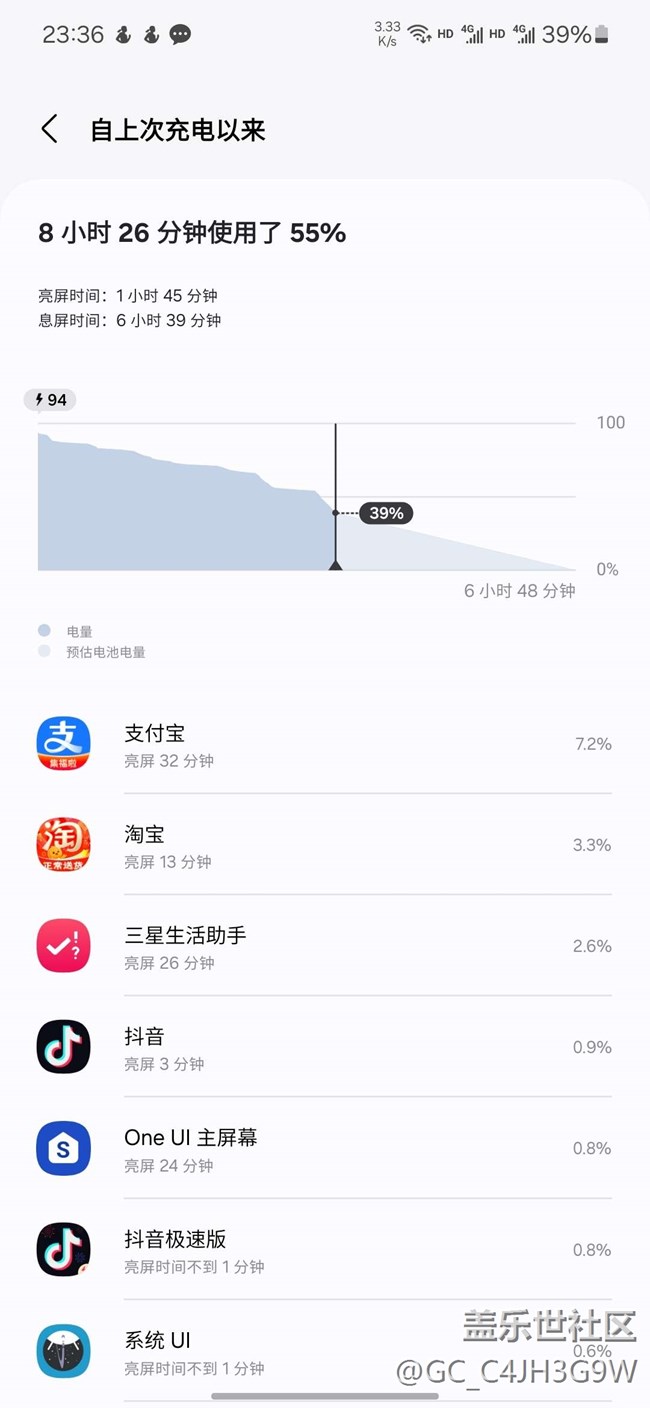View One UI 主屏幕 battery usage
650x1408 pixels.
[x=324, y=1149]
